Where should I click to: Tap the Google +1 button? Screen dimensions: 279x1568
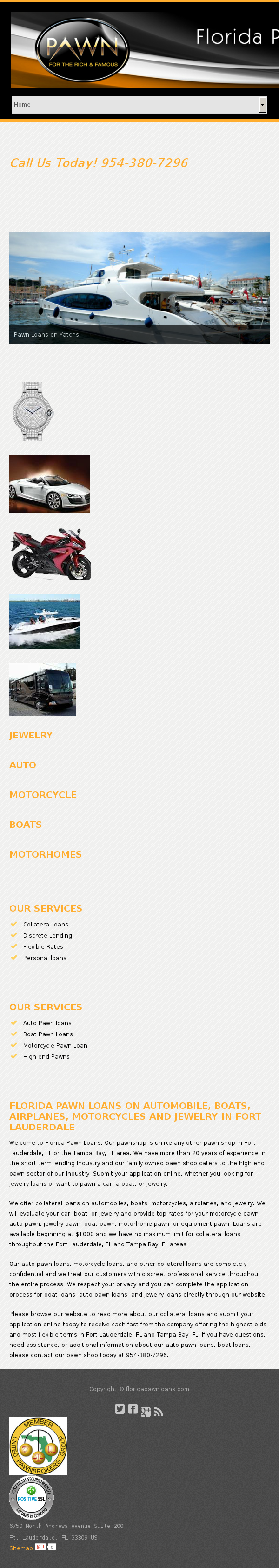point(41,1547)
